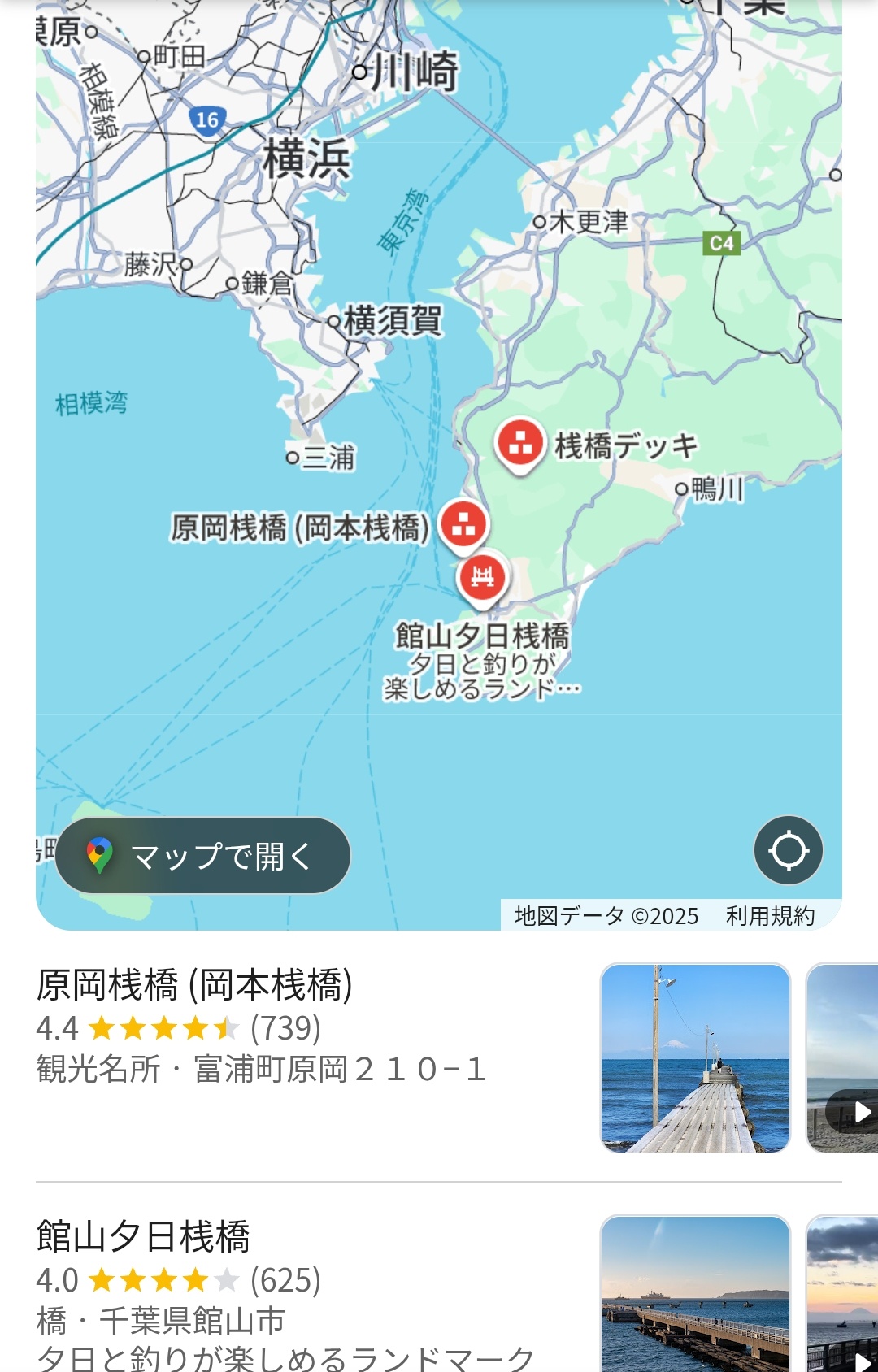View the 原岡桟橋 pier photo with Mt. Fuji
The height and width of the screenshot is (1372, 878).
[695, 1057]
